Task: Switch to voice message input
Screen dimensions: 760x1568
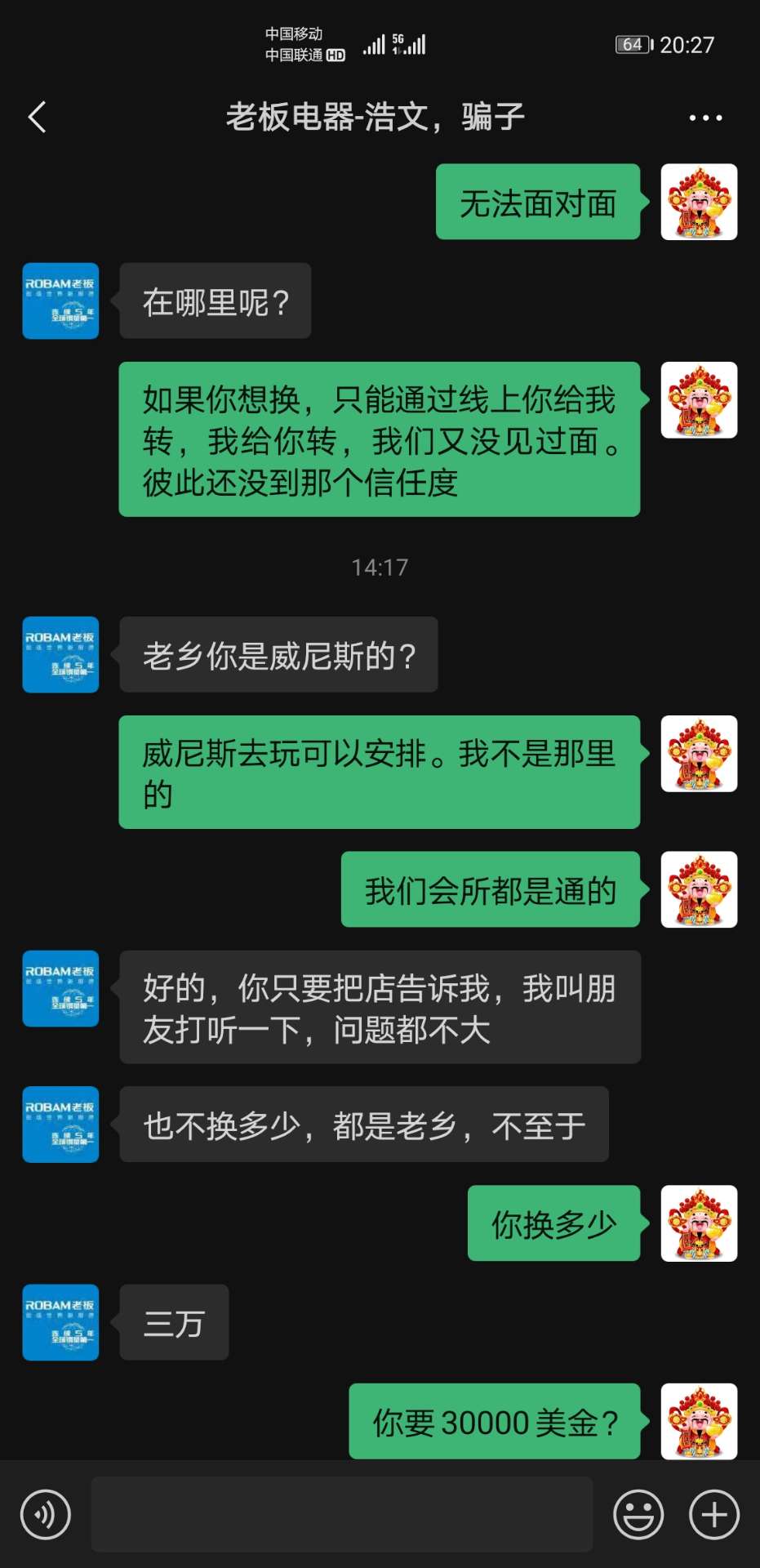Action: 46,1514
